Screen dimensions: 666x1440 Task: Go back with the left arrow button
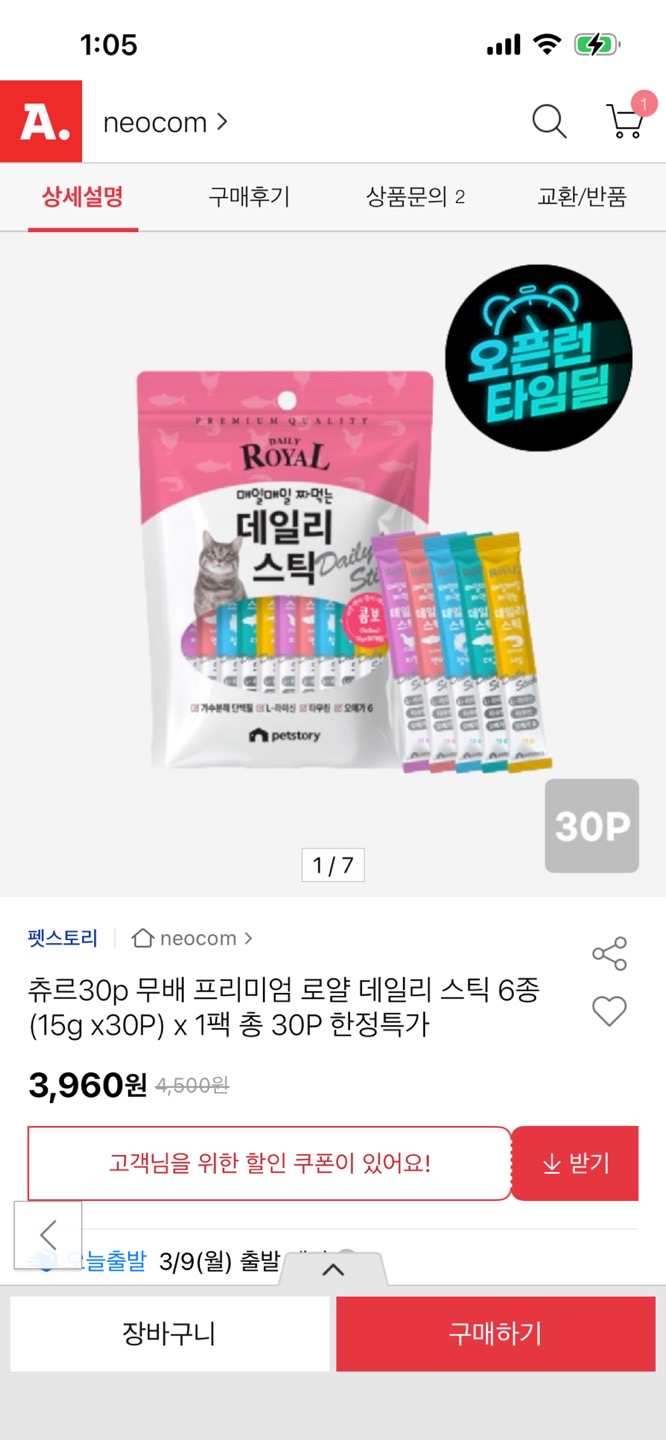(48, 1235)
